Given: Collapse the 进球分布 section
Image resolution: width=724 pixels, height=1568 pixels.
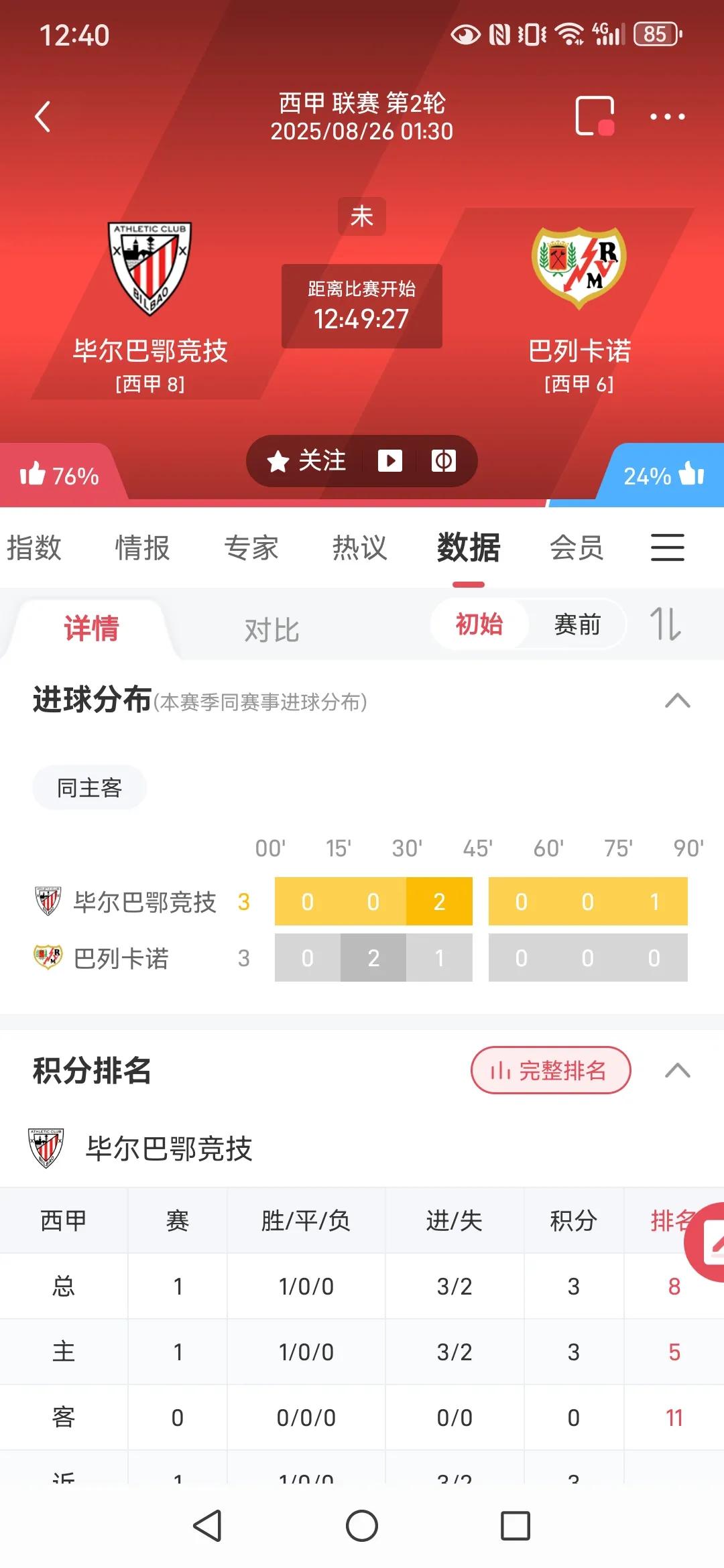Looking at the screenshot, I should (678, 701).
